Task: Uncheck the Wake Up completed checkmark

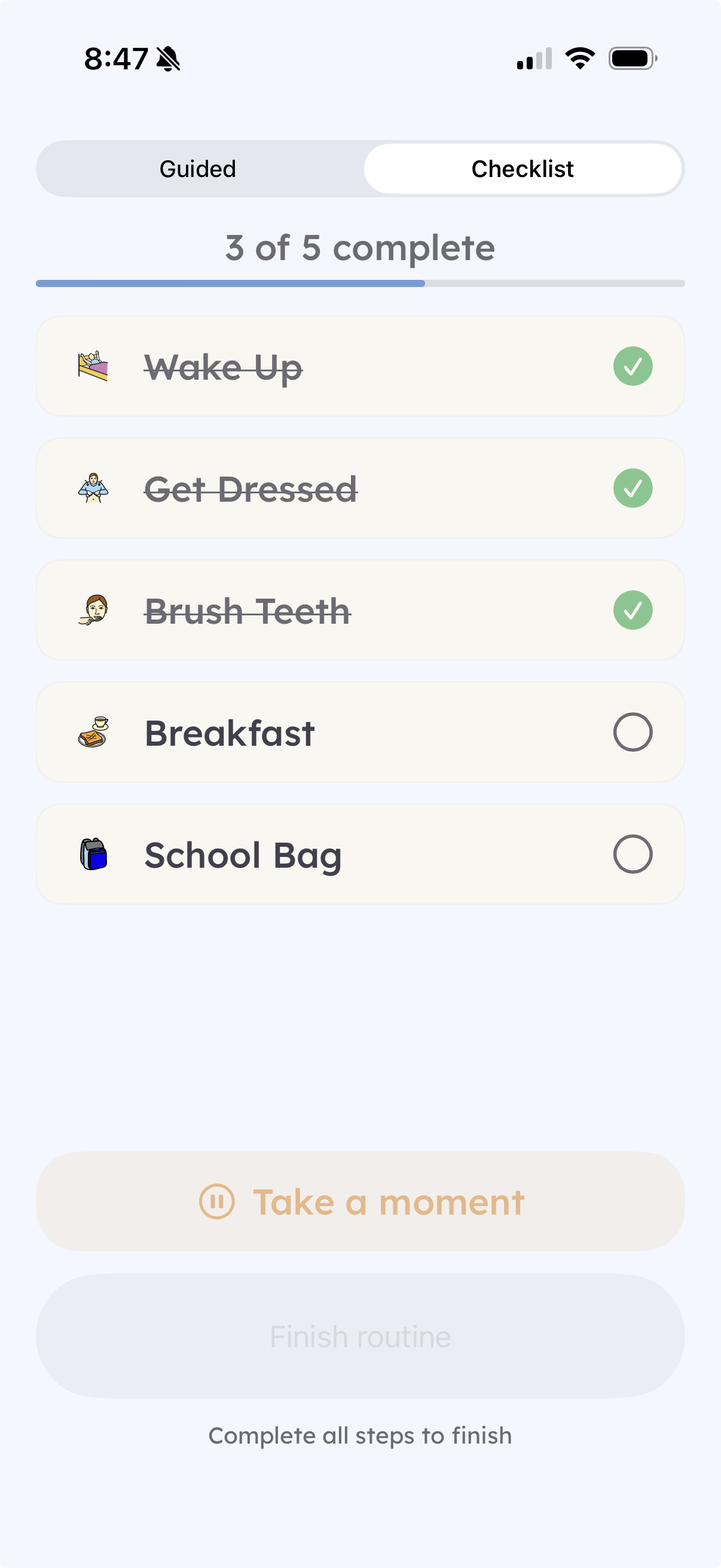Action: pyautogui.click(x=633, y=366)
